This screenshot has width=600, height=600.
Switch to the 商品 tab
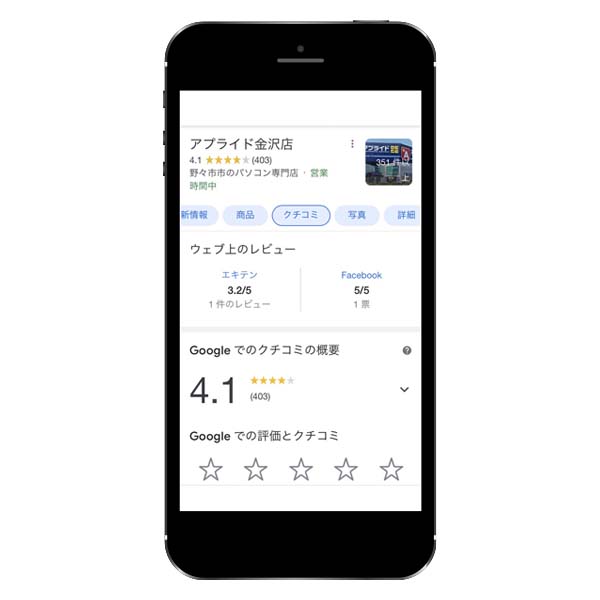pos(245,215)
